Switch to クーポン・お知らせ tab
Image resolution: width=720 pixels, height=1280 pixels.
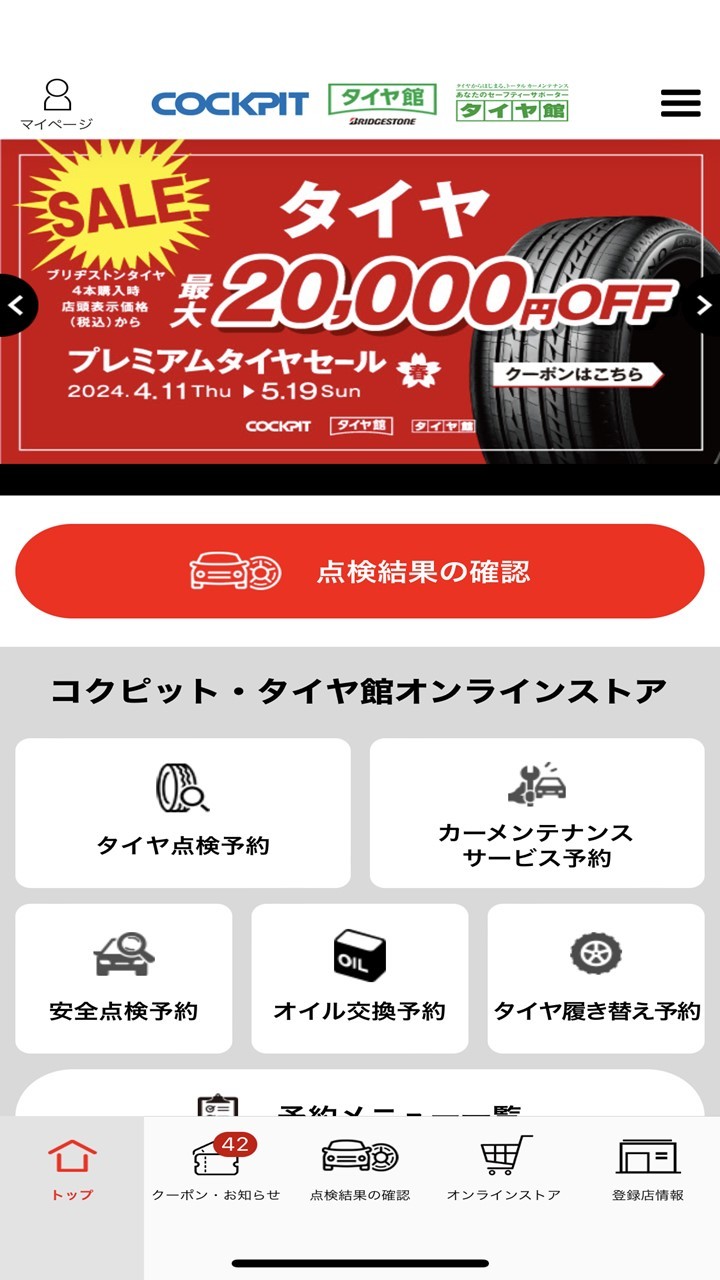(216, 1170)
